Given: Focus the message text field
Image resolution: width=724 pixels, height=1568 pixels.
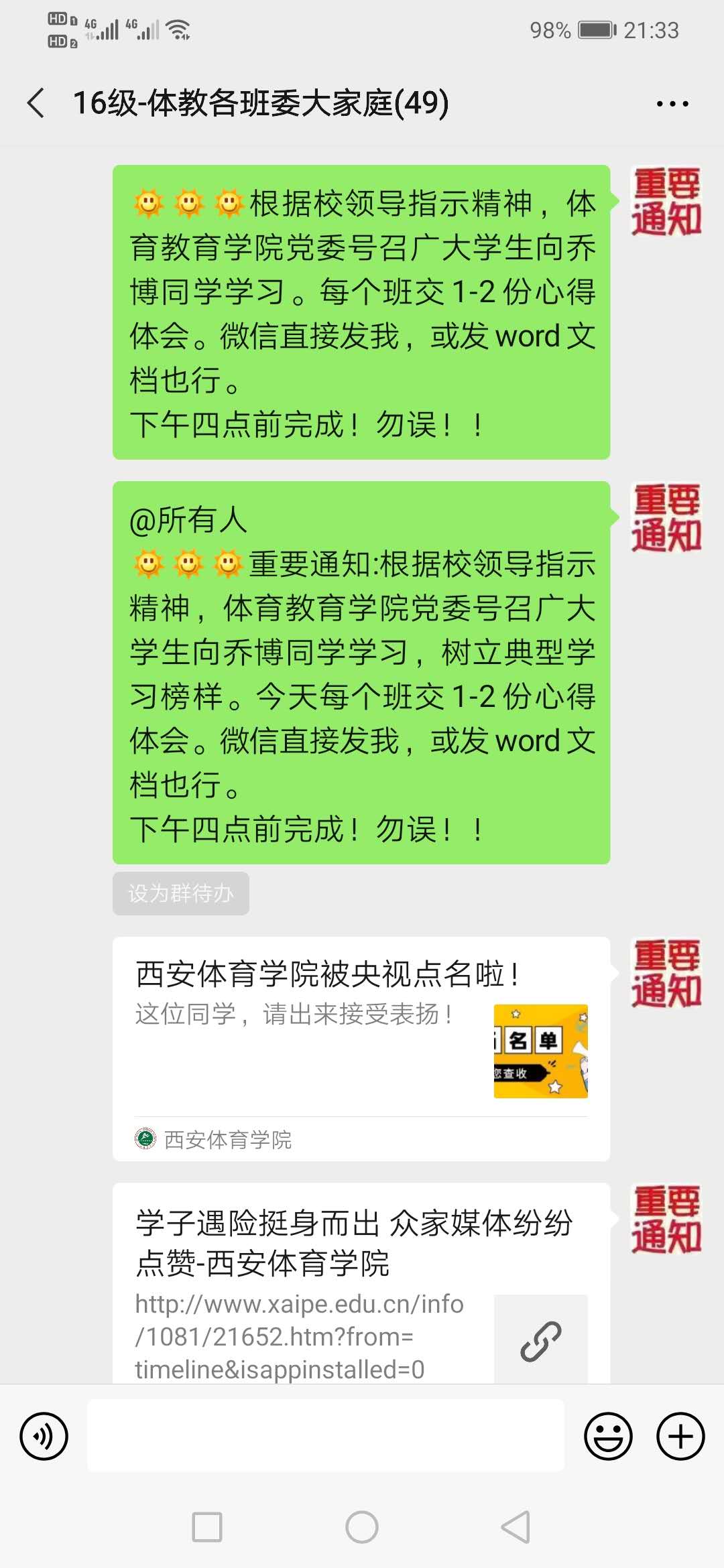Looking at the screenshot, I should tap(326, 1436).
